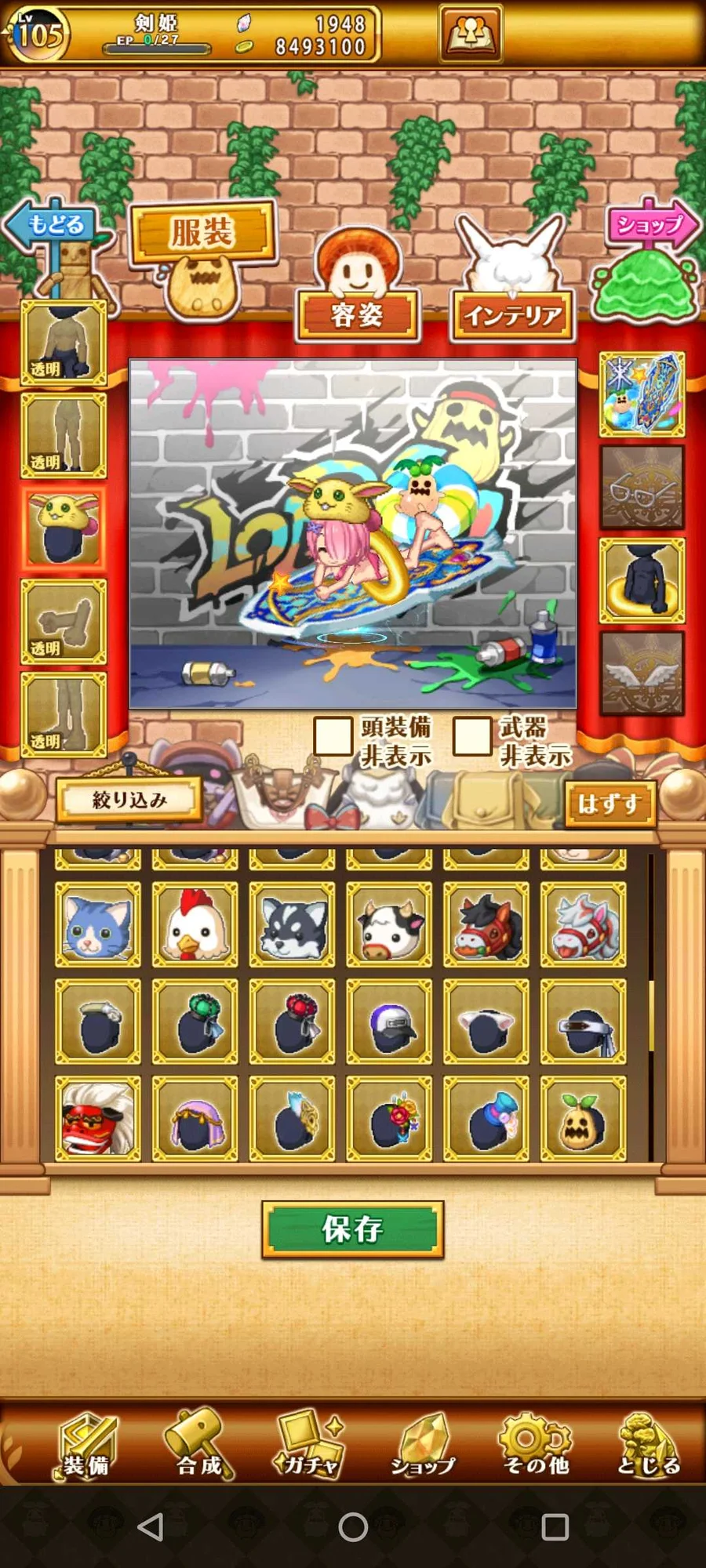Open the 合成 bottom menu
This screenshot has height=1568, width=706.
click(x=198, y=1446)
